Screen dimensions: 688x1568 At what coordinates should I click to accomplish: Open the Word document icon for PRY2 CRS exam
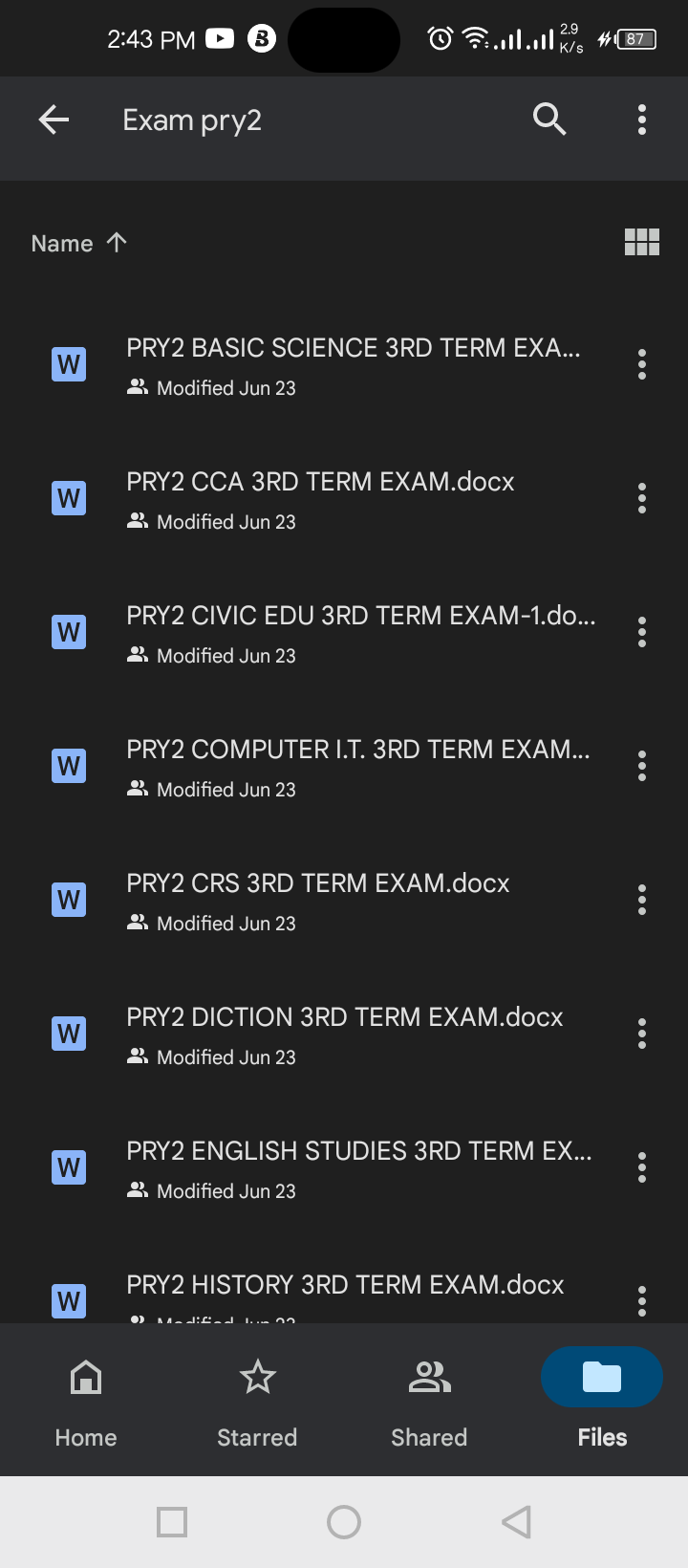68,899
